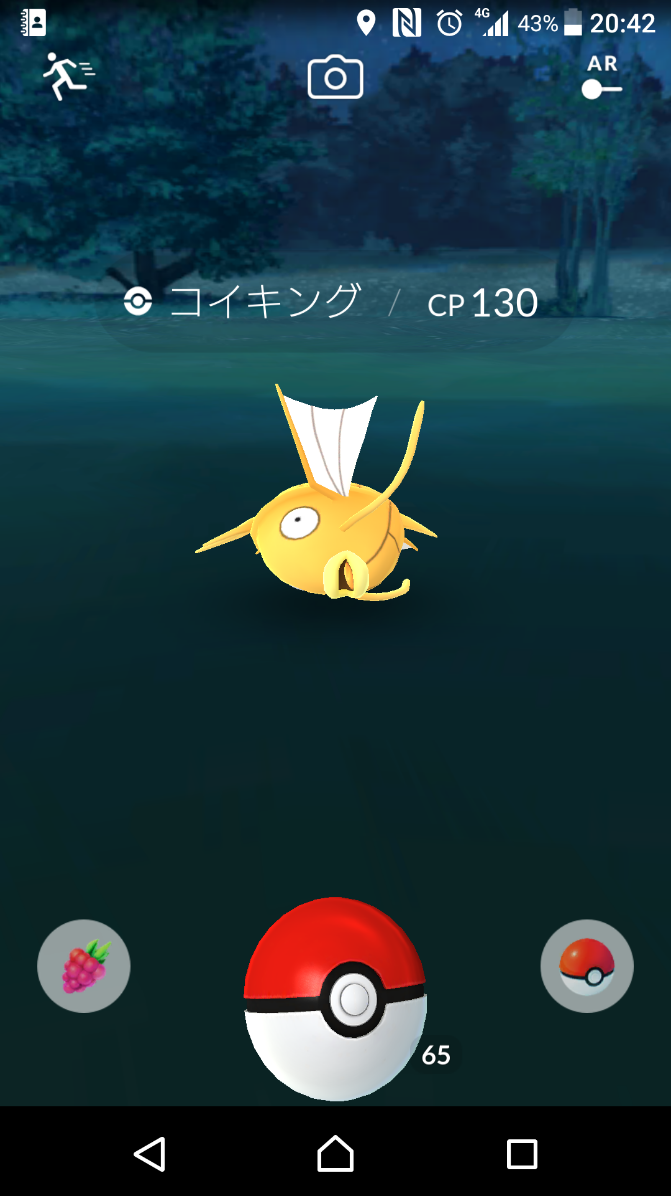Screen dimensions: 671x1196
Task: Go back with the system back button
Action: (149, 1154)
